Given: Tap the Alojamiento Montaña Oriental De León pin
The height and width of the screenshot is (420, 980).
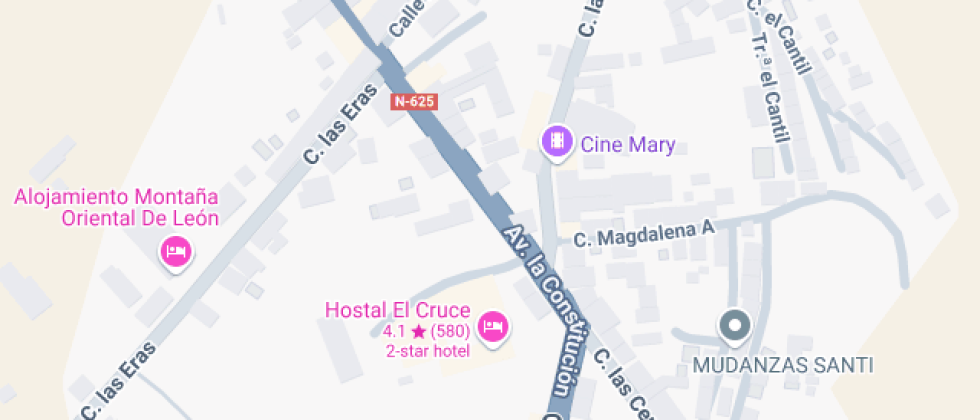Looking at the screenshot, I should (176, 251).
